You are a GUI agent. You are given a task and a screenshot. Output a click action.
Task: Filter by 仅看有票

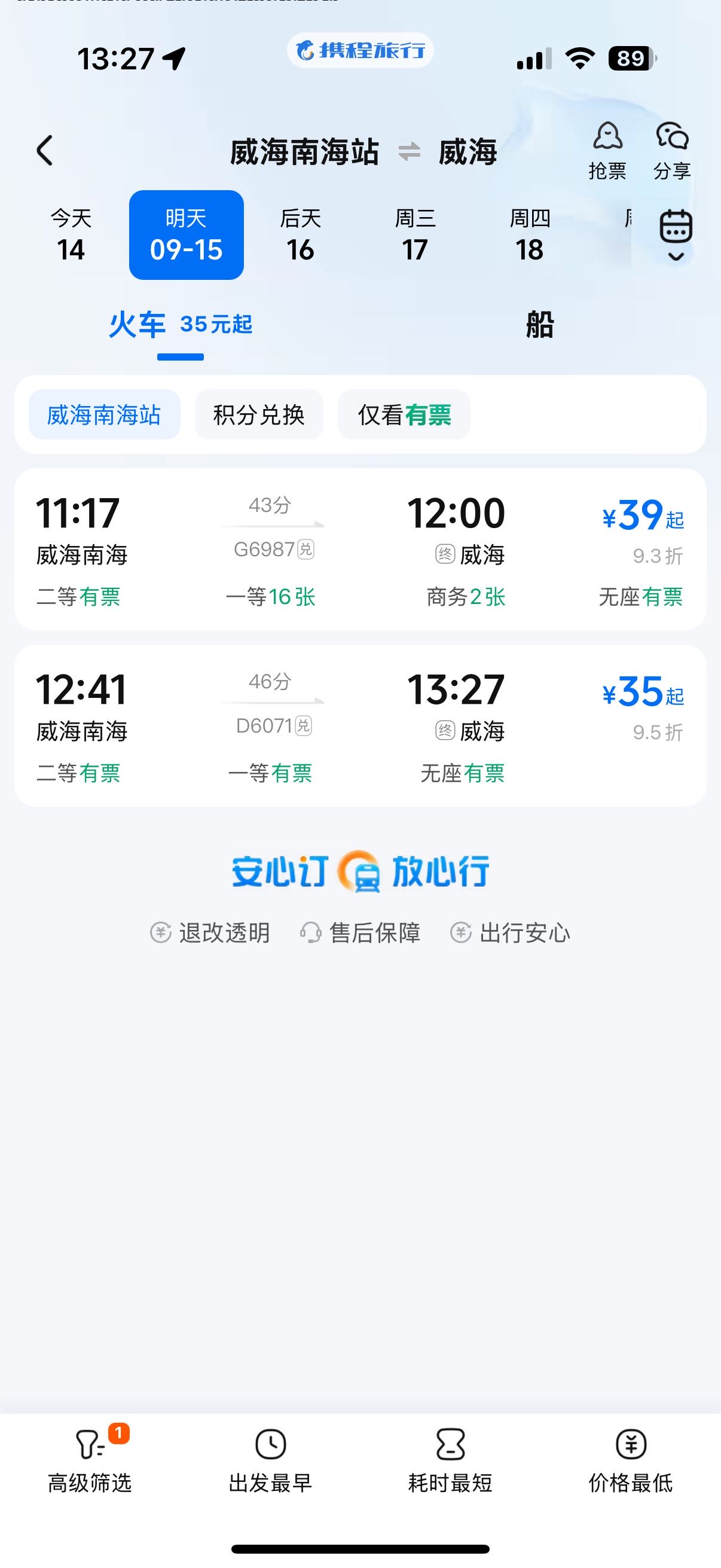404,415
